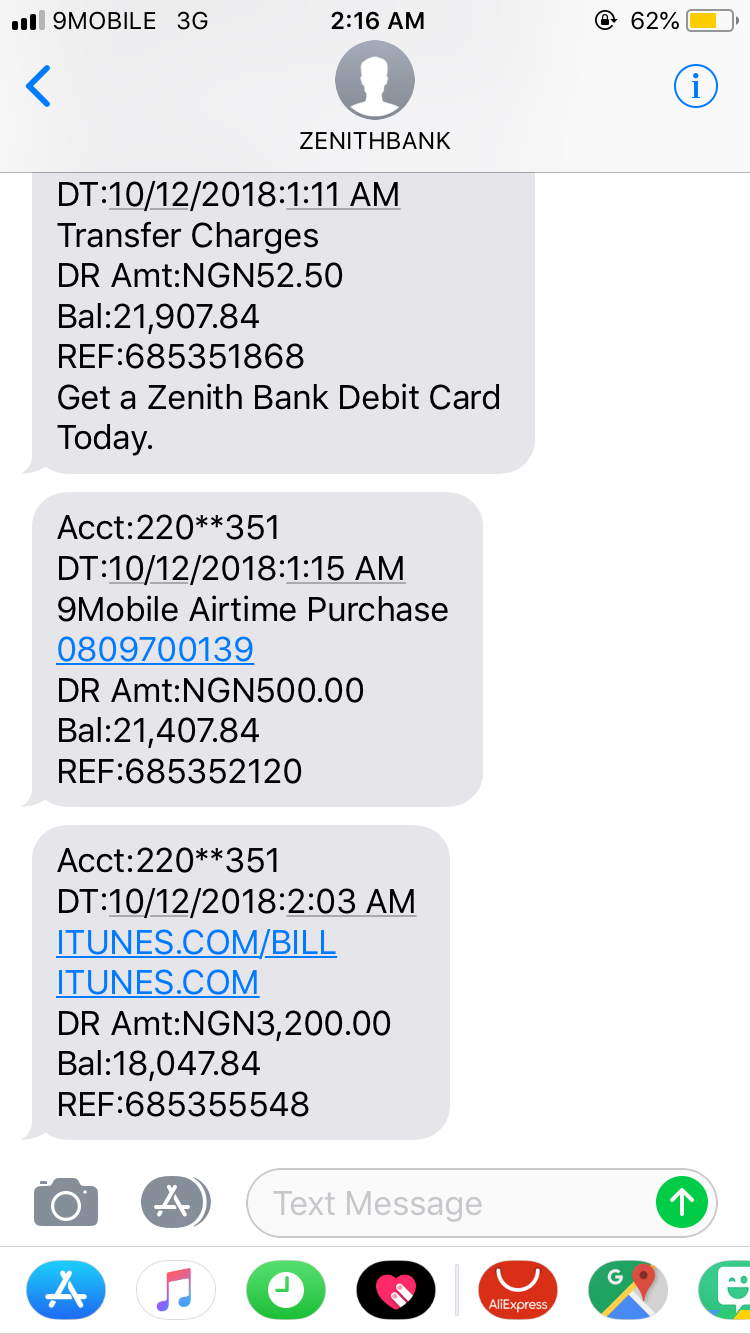Open ZENITHBANK contact details info icon
750x1334 pixels.
[x=695, y=87]
